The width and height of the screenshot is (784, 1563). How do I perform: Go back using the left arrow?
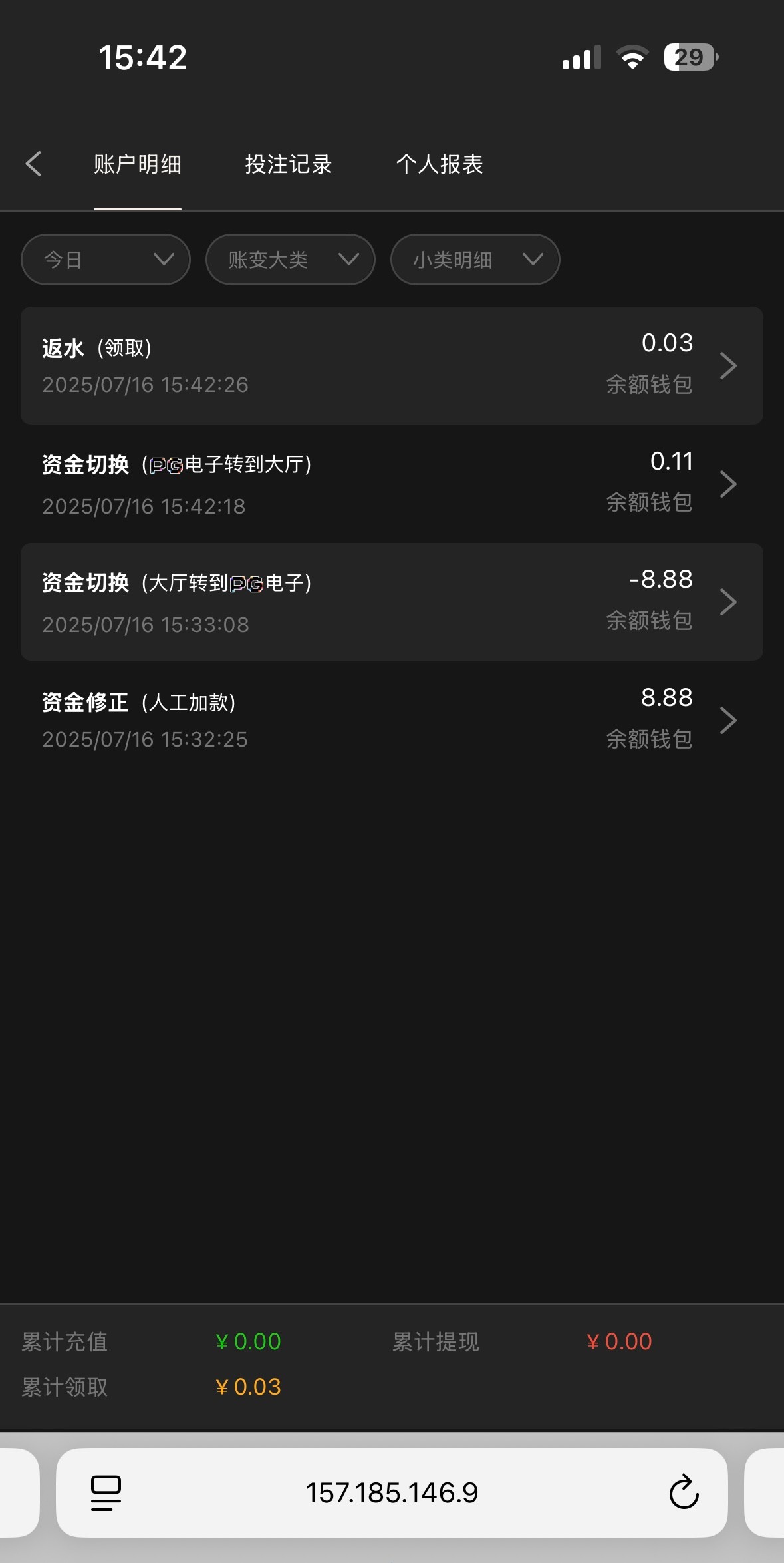tap(33, 164)
